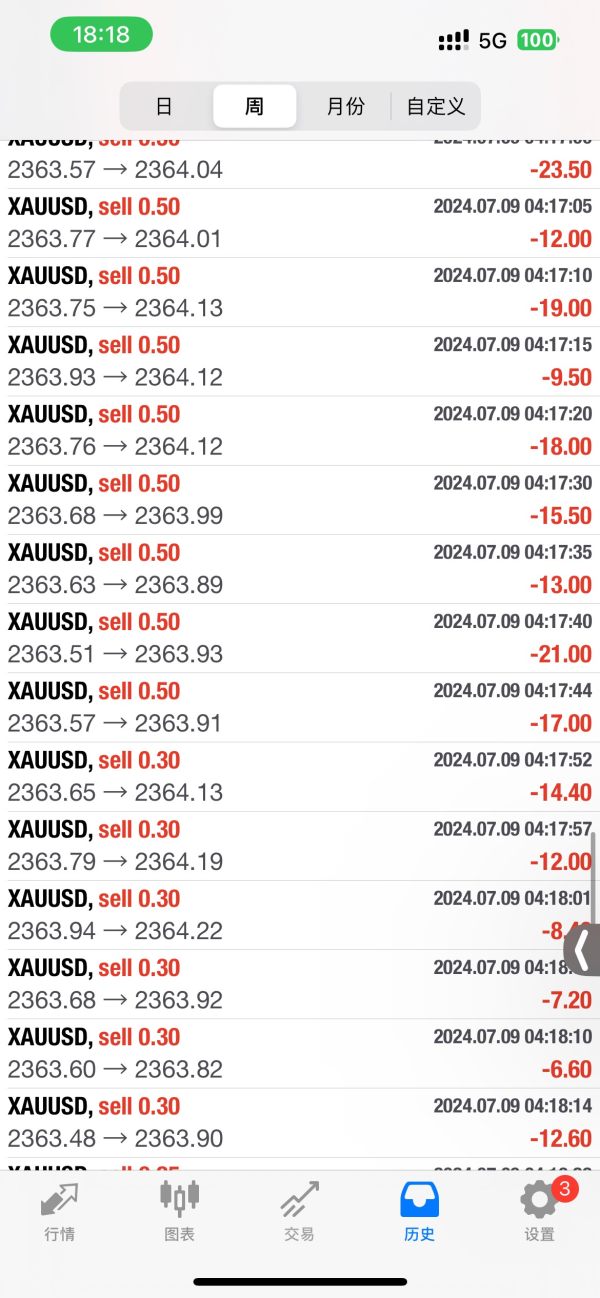600x1298 pixels.
Task: View the trade with -9.50 loss
Action: [x=300, y=361]
